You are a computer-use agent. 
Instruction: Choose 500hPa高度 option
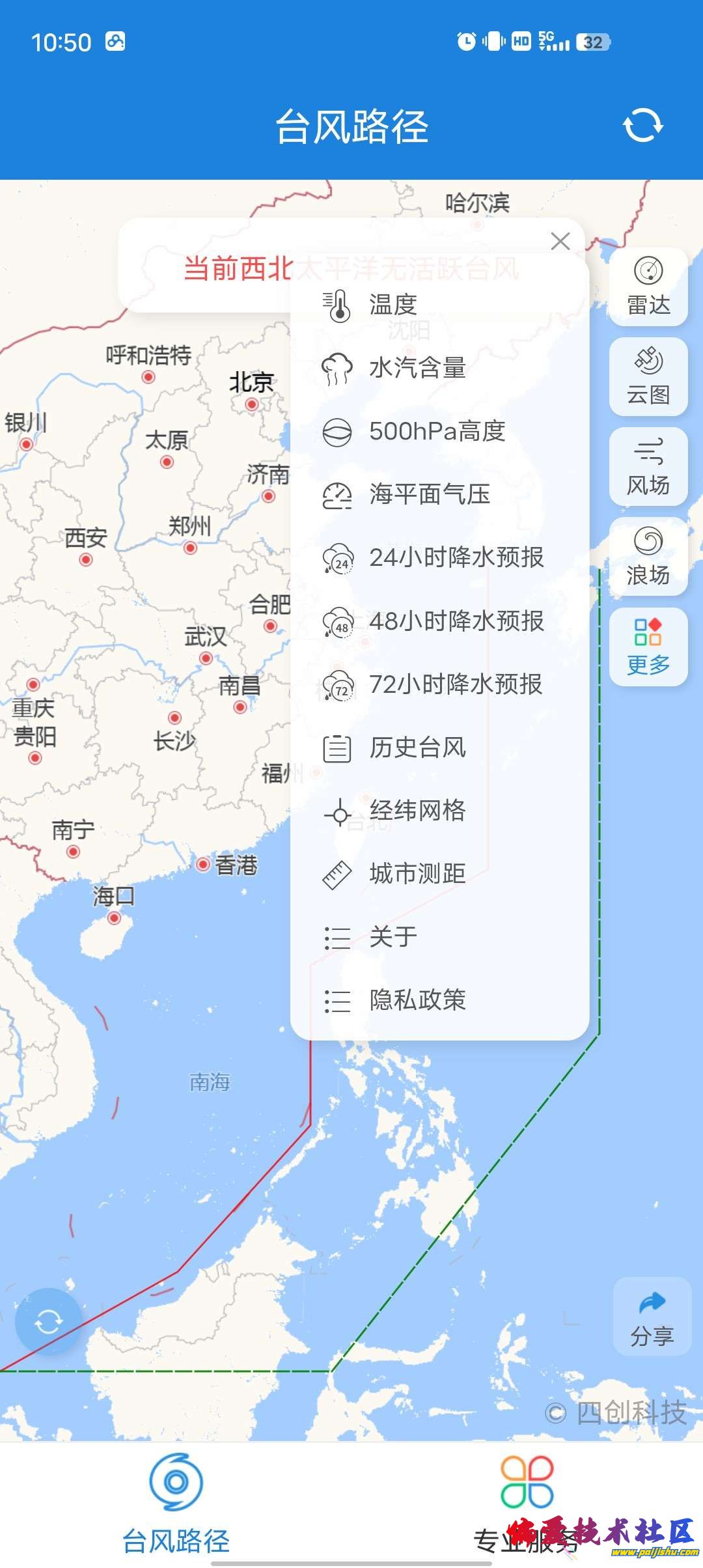tap(436, 431)
